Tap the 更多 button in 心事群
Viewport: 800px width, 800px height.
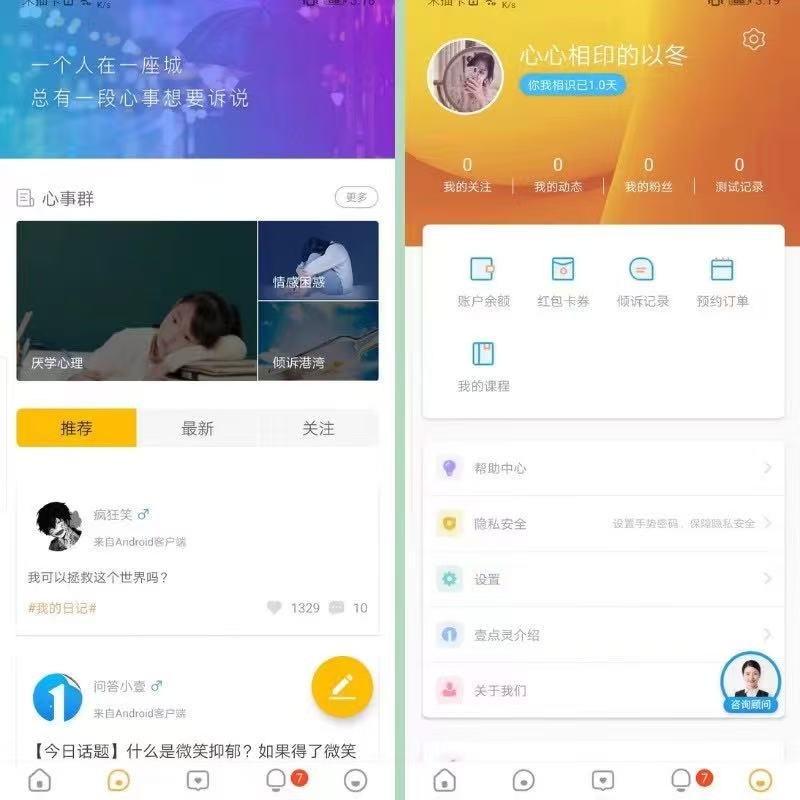point(356,198)
